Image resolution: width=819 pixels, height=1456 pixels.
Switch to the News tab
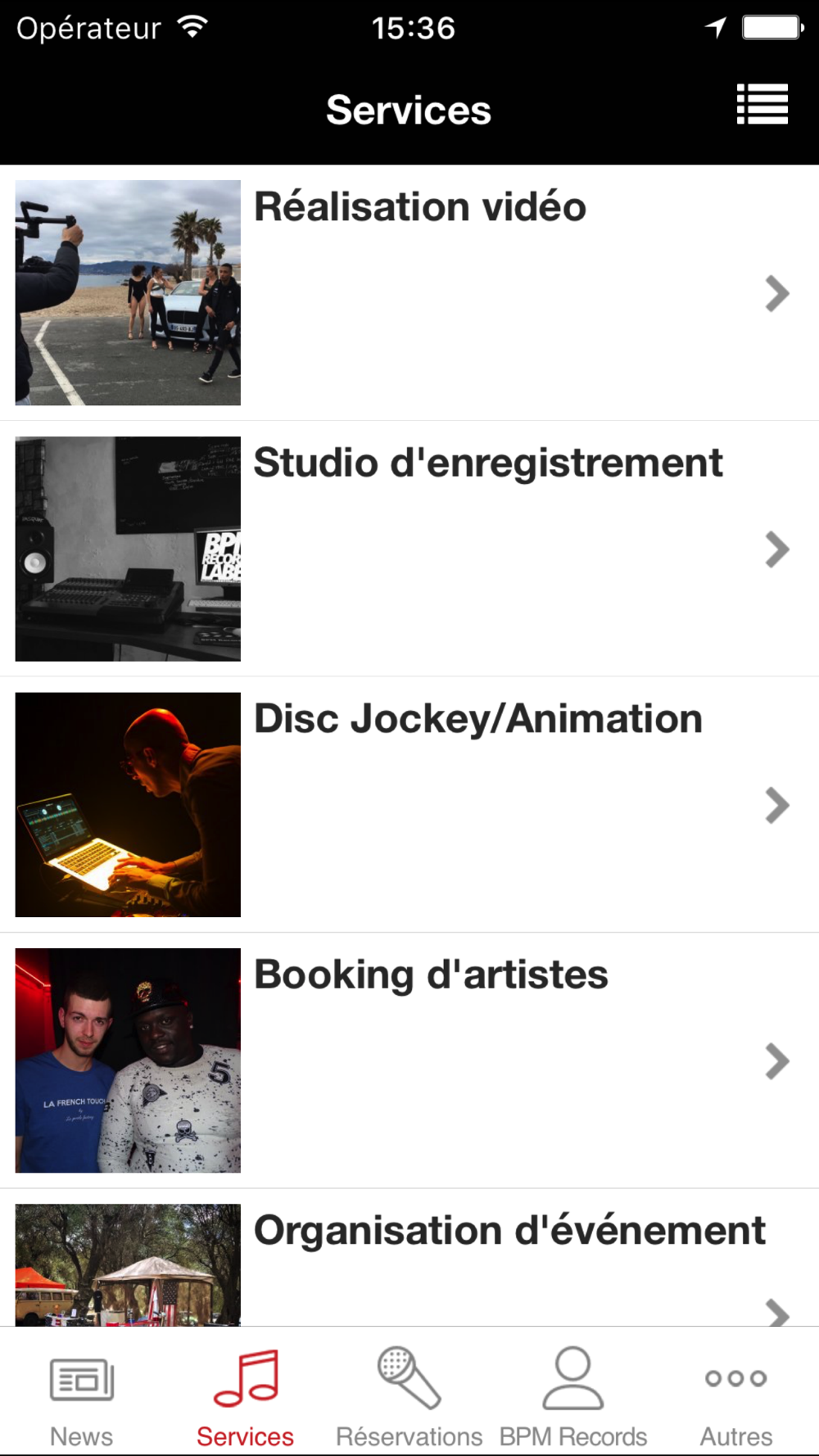coord(82,1396)
